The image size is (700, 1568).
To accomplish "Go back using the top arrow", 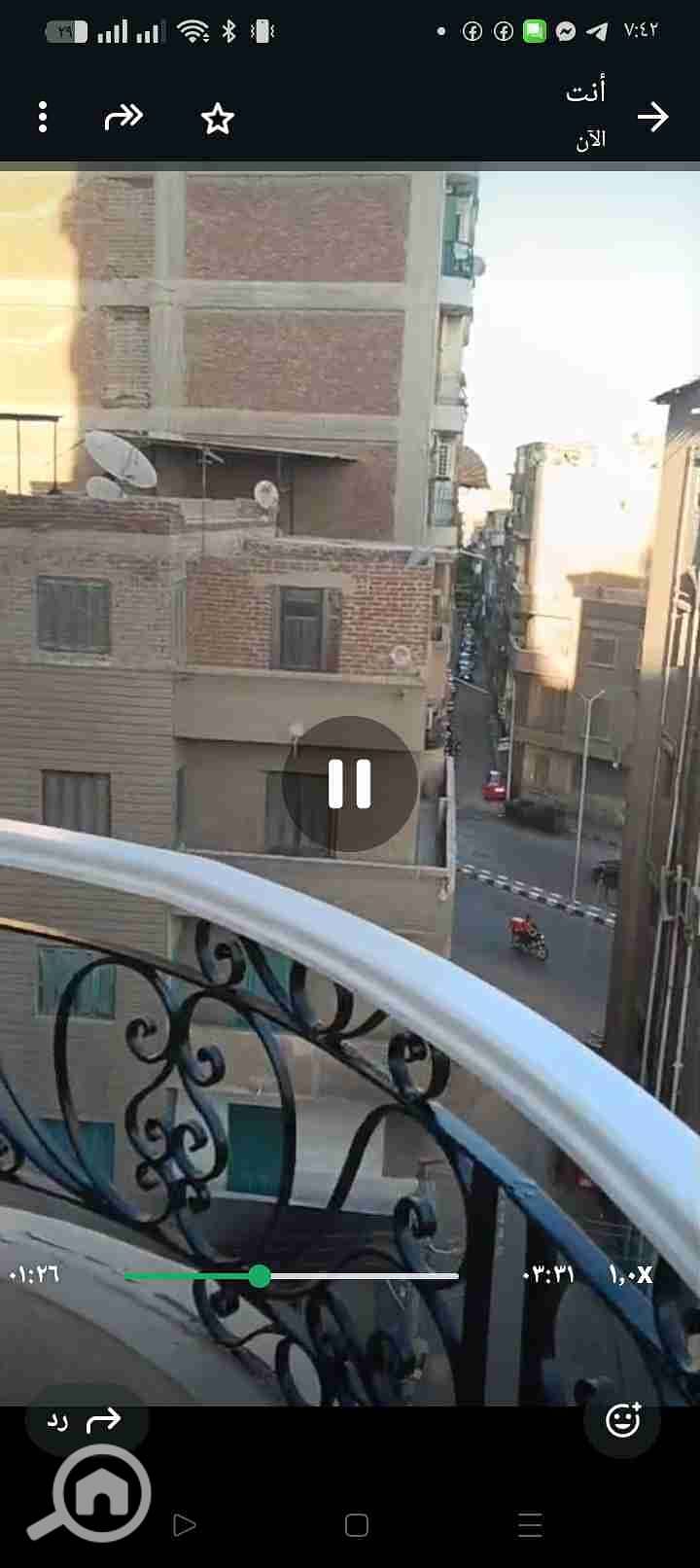I will point(653,117).
